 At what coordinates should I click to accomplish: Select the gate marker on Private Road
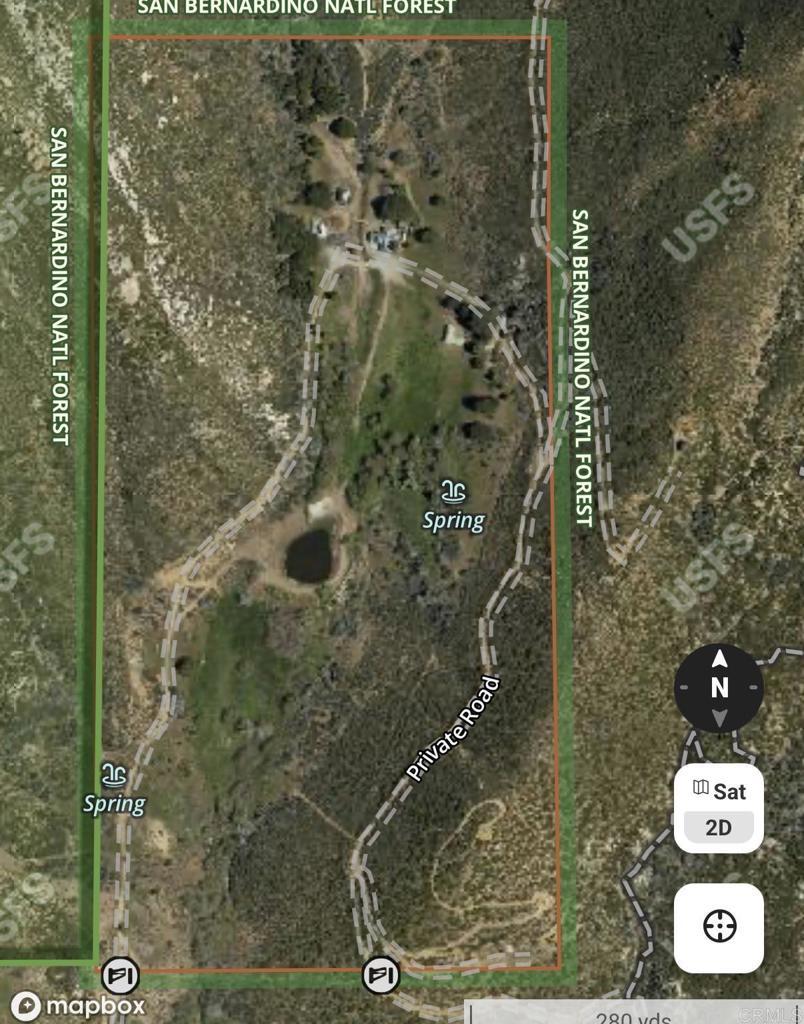click(x=381, y=975)
